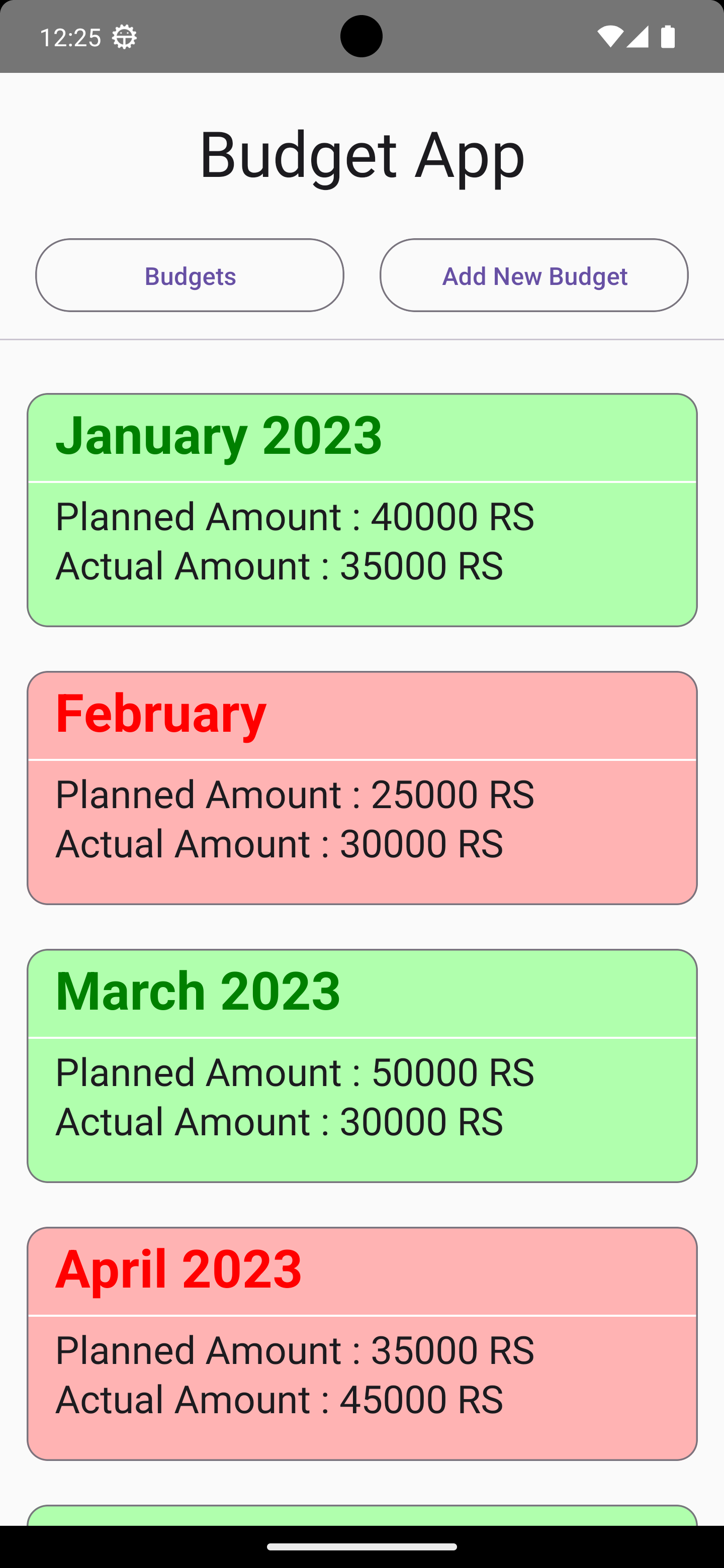Click the Budget App title
This screenshot has width=724, height=1568.
click(x=361, y=156)
